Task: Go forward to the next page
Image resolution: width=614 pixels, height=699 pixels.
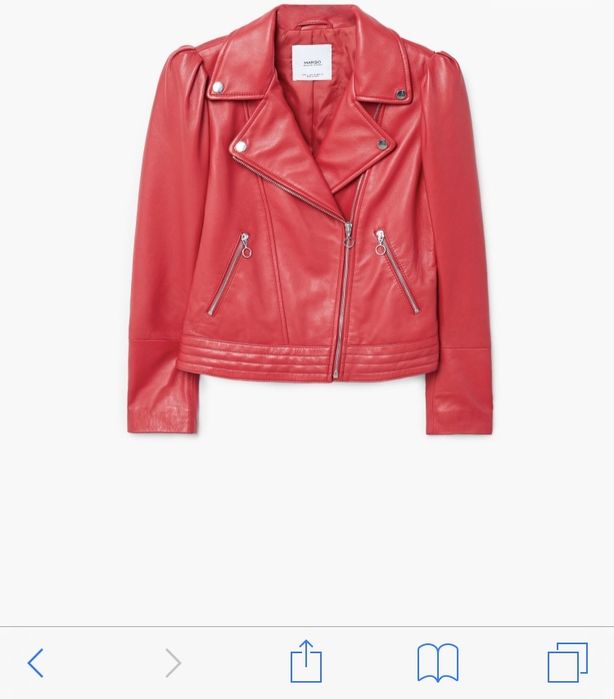Action: point(173,662)
